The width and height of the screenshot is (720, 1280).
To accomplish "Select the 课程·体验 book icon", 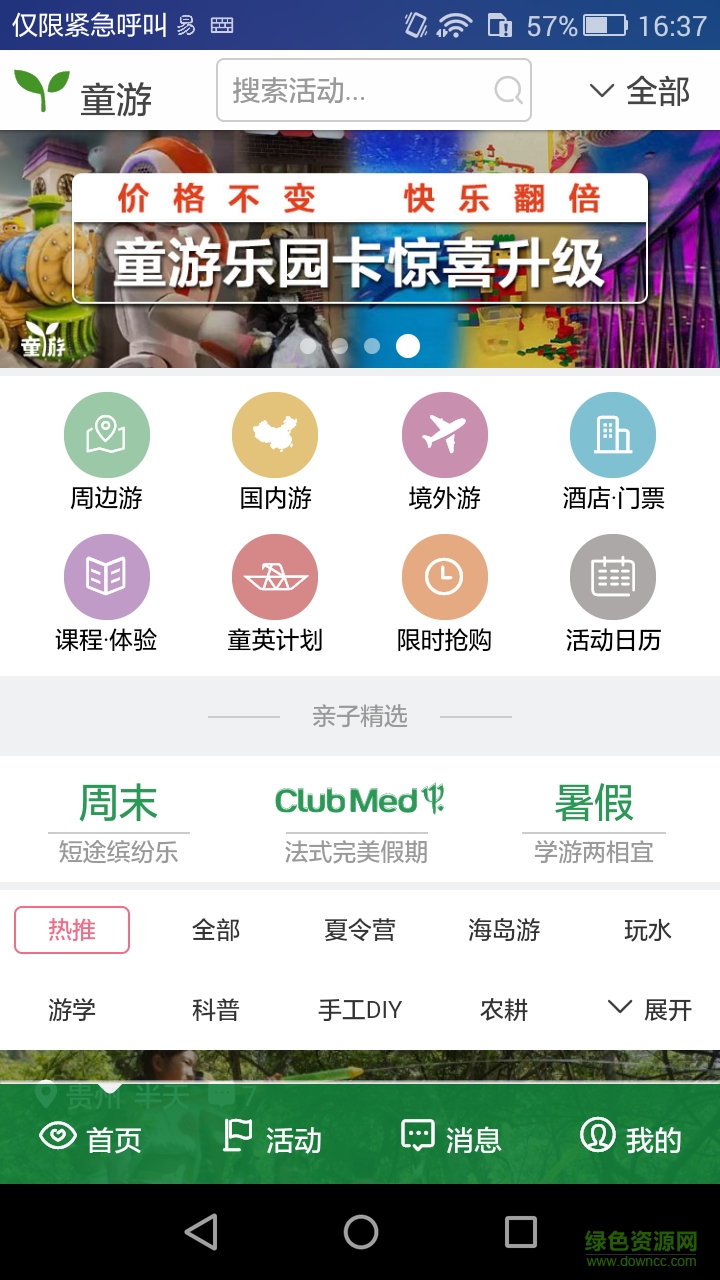I will [106, 577].
